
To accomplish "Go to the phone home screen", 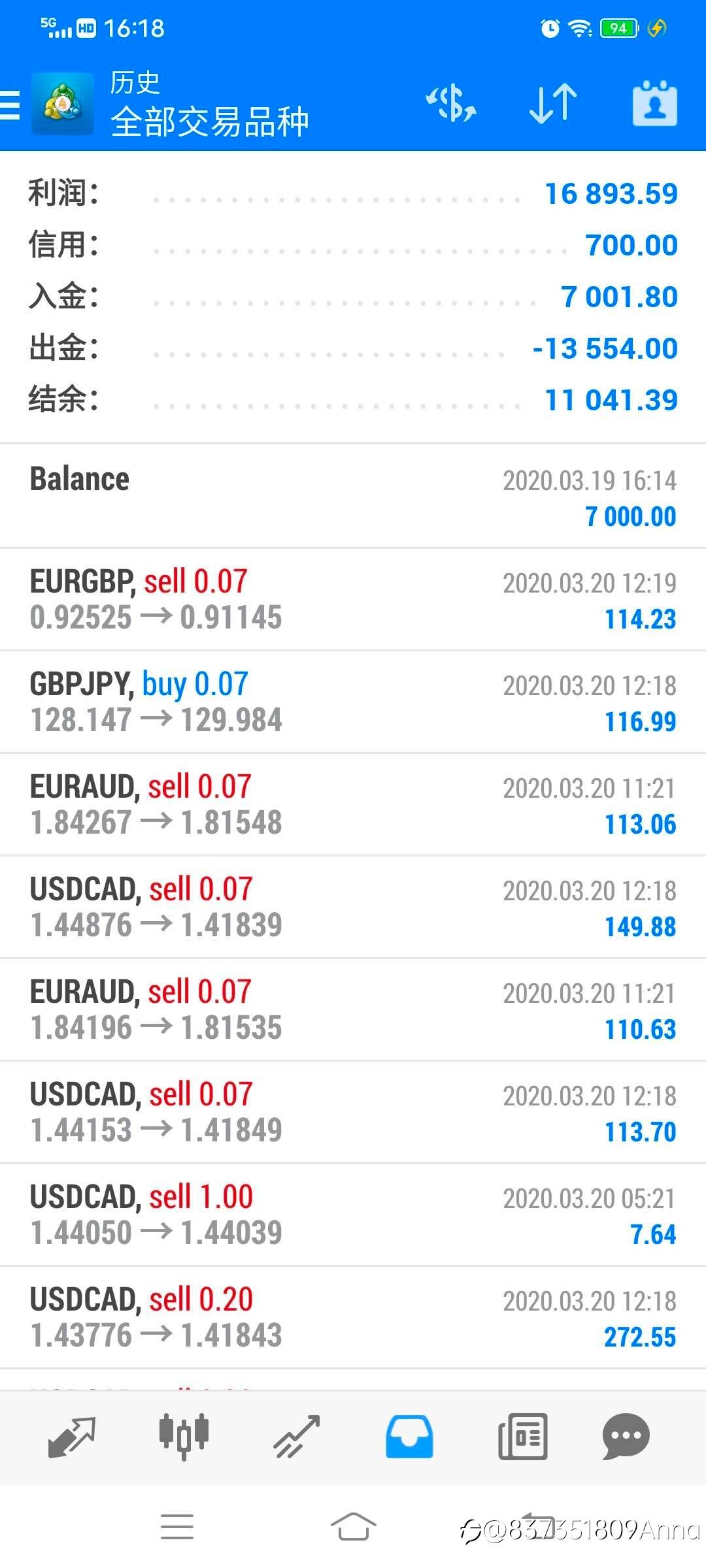I will click(353, 1527).
